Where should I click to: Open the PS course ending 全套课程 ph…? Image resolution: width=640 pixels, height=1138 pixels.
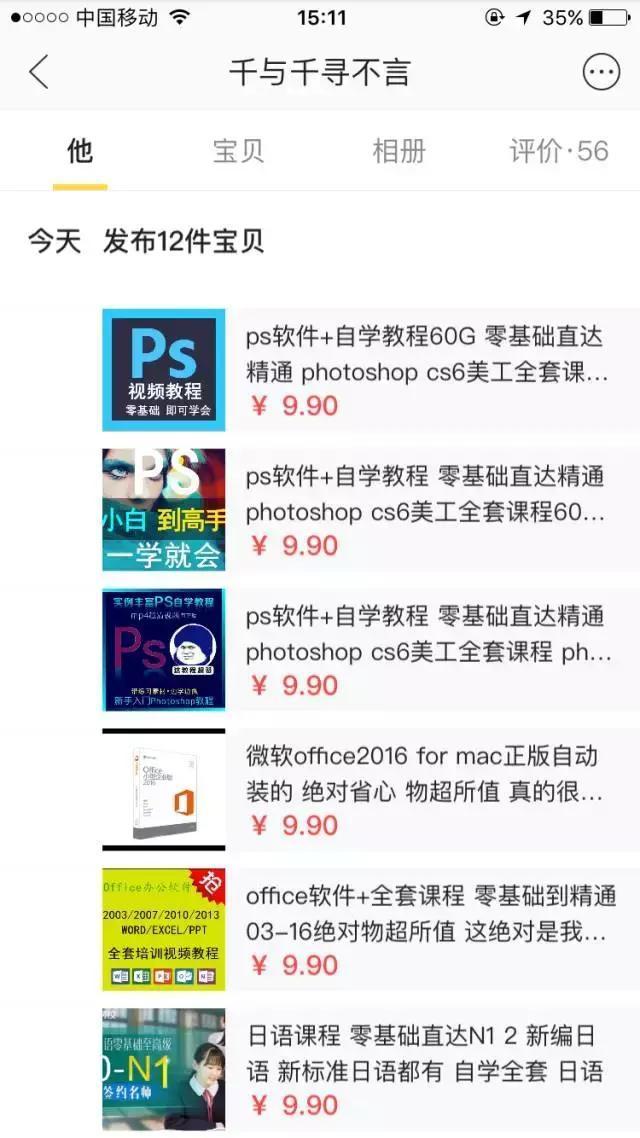(428, 649)
